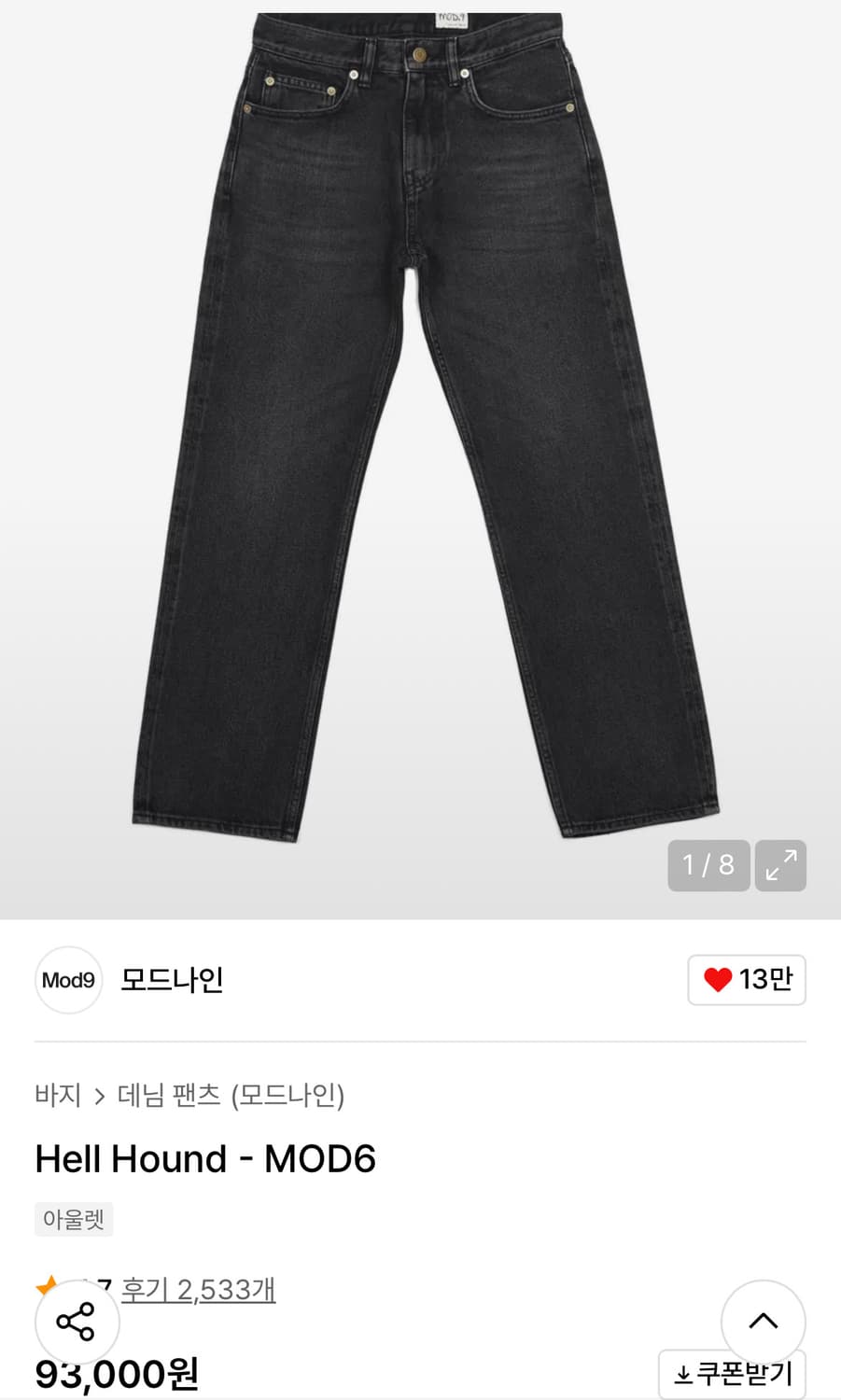Open the 모드나인 brand name link
This screenshot has height=1400, width=841.
point(171,980)
